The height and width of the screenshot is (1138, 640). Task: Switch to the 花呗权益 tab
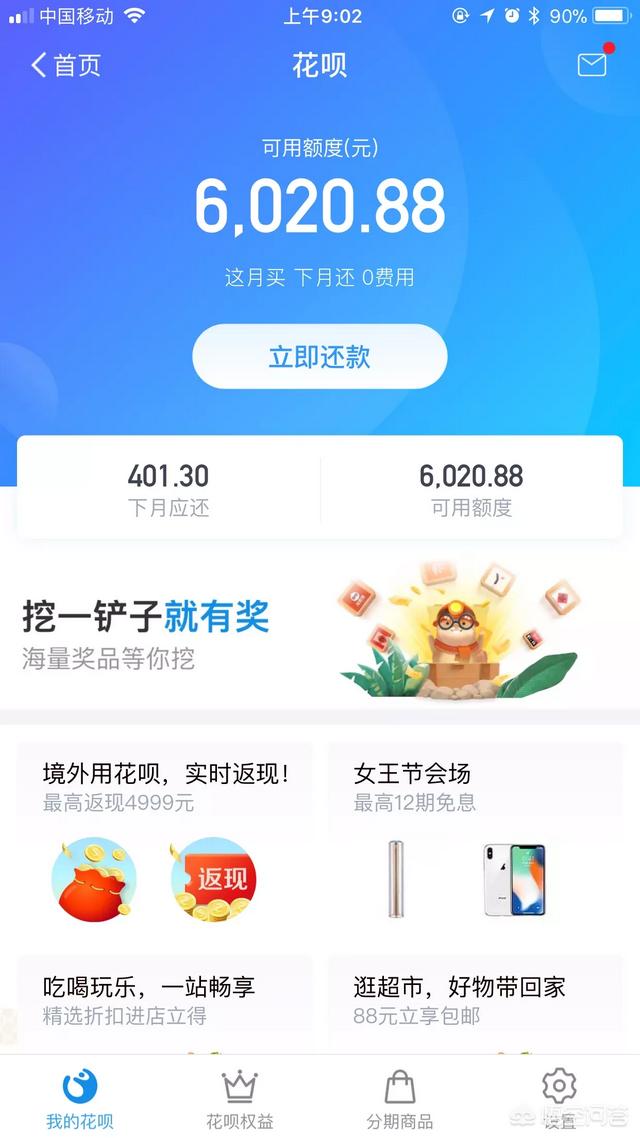pyautogui.click(x=240, y=1096)
